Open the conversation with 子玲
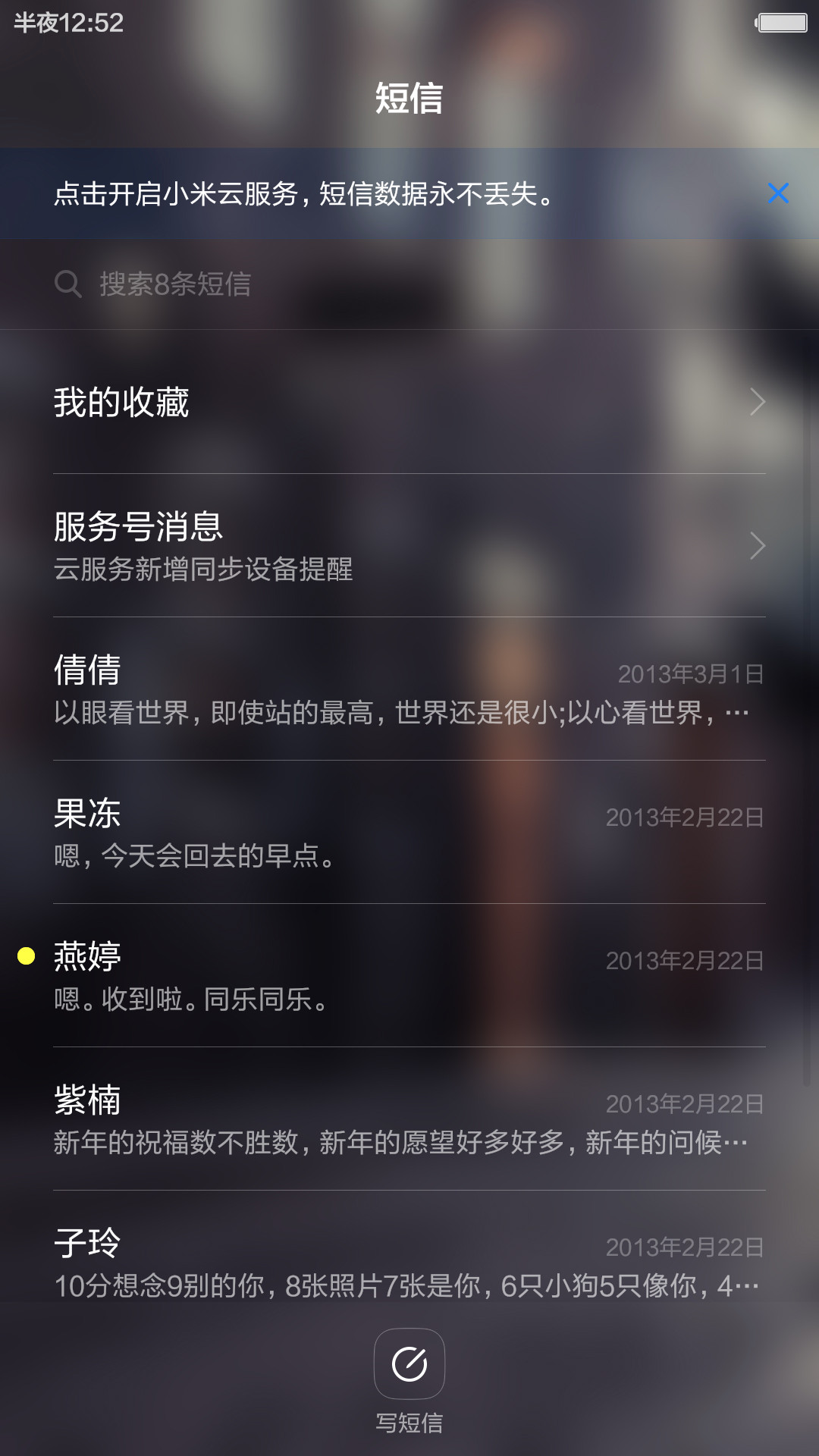Image resolution: width=819 pixels, height=1456 pixels. coord(409,1259)
